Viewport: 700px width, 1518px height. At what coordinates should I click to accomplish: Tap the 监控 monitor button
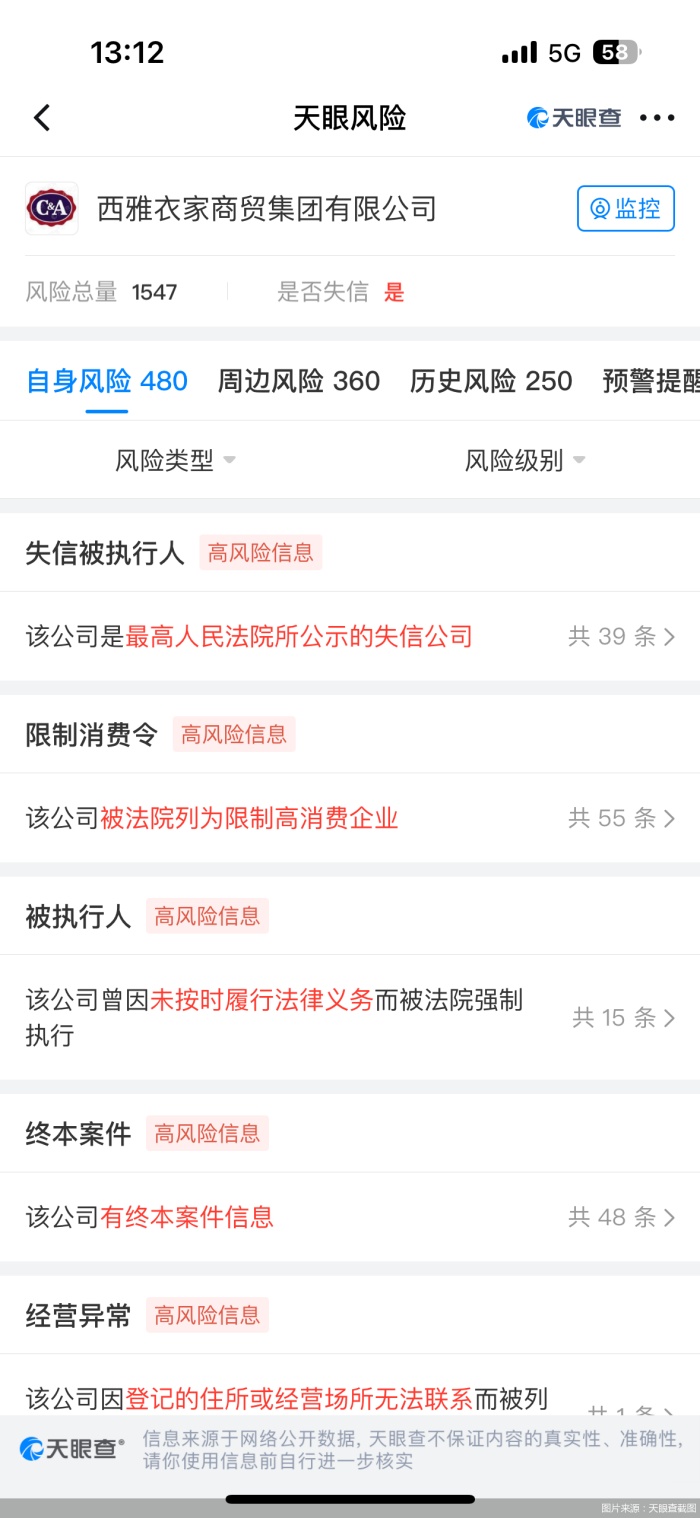[x=625, y=209]
